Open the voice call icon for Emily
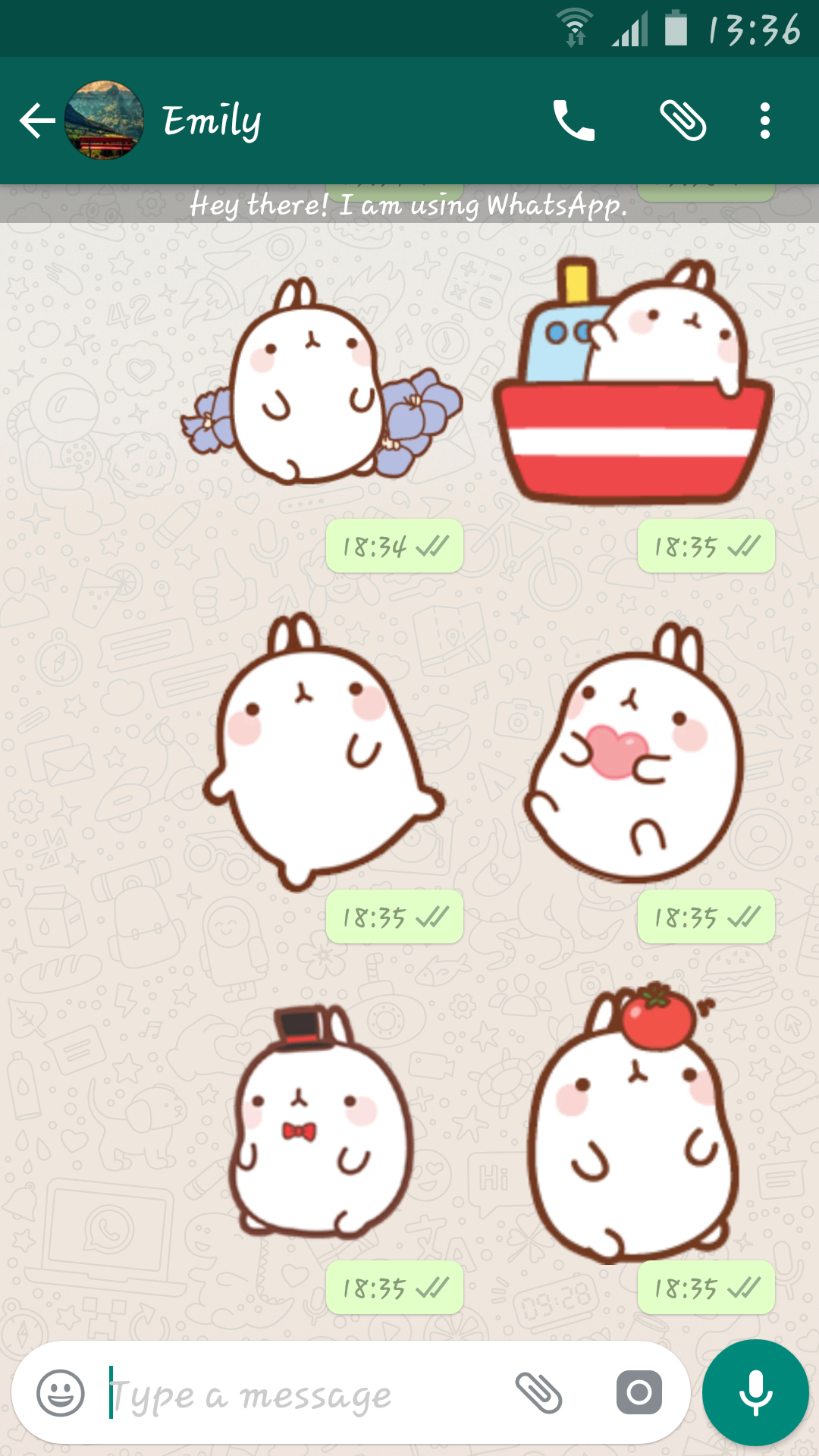Viewport: 819px width, 1456px height. pyautogui.click(x=574, y=120)
